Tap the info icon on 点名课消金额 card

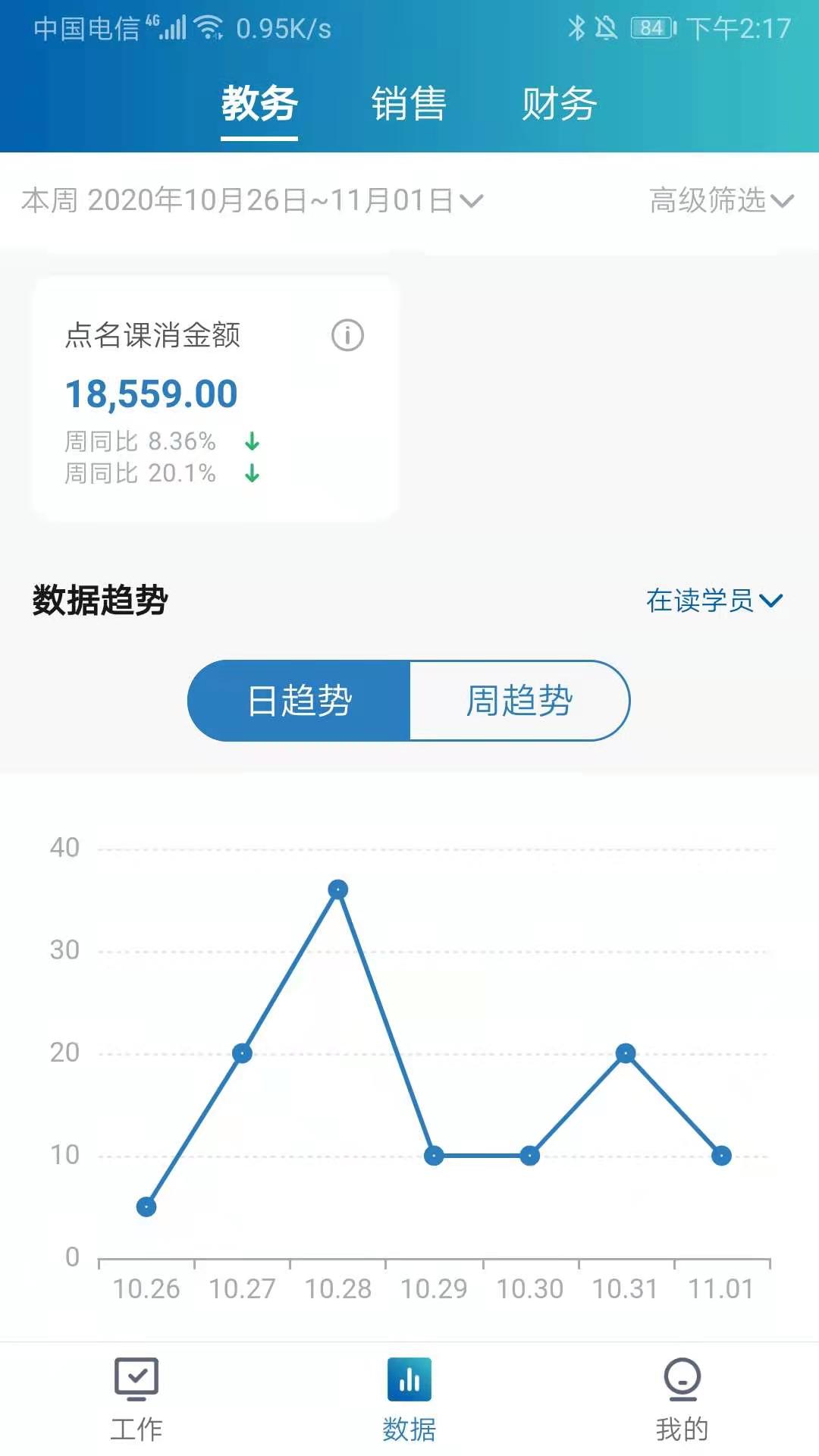[348, 335]
